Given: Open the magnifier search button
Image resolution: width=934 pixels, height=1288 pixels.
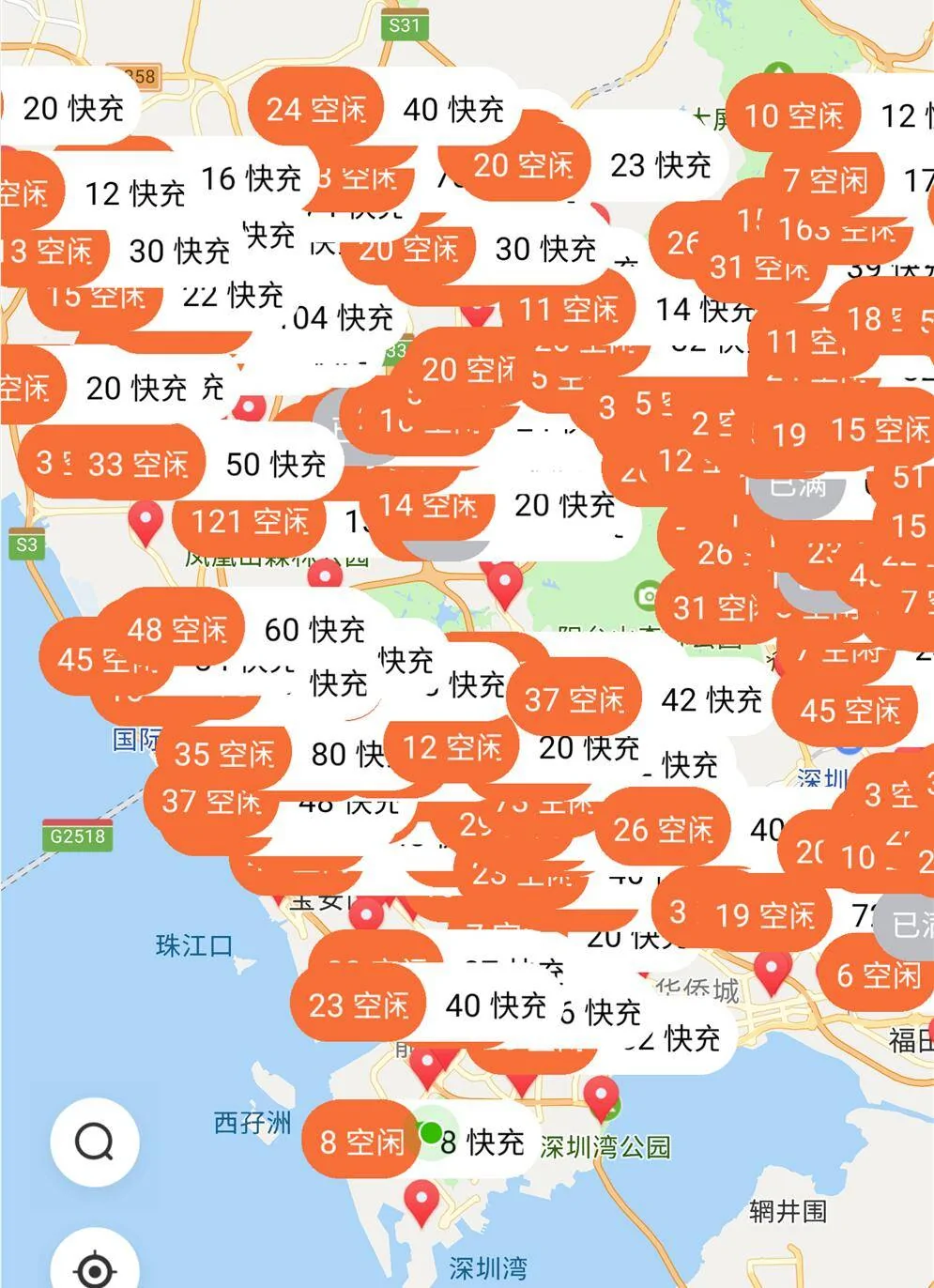Looking at the screenshot, I should coord(94,1142).
